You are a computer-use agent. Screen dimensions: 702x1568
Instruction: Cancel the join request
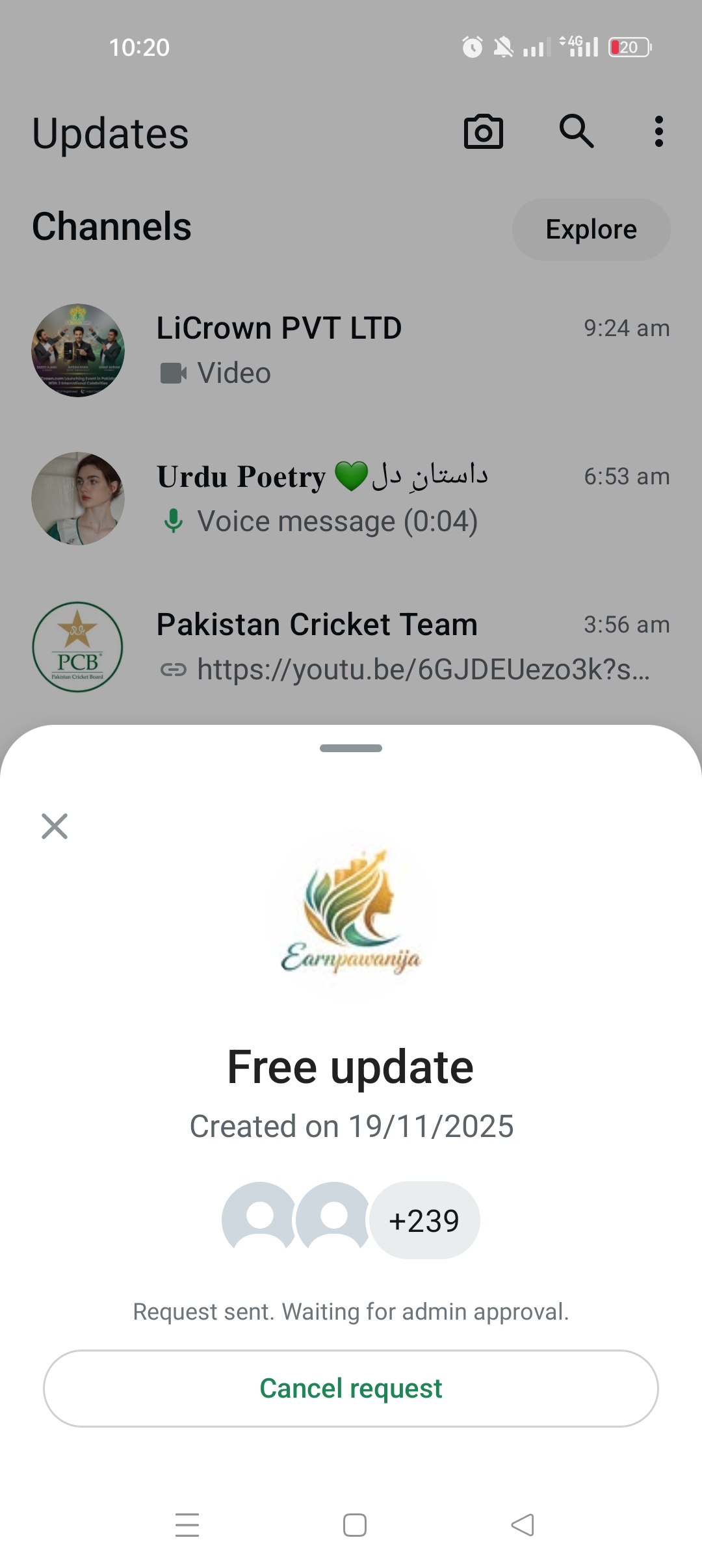pyautogui.click(x=351, y=1388)
